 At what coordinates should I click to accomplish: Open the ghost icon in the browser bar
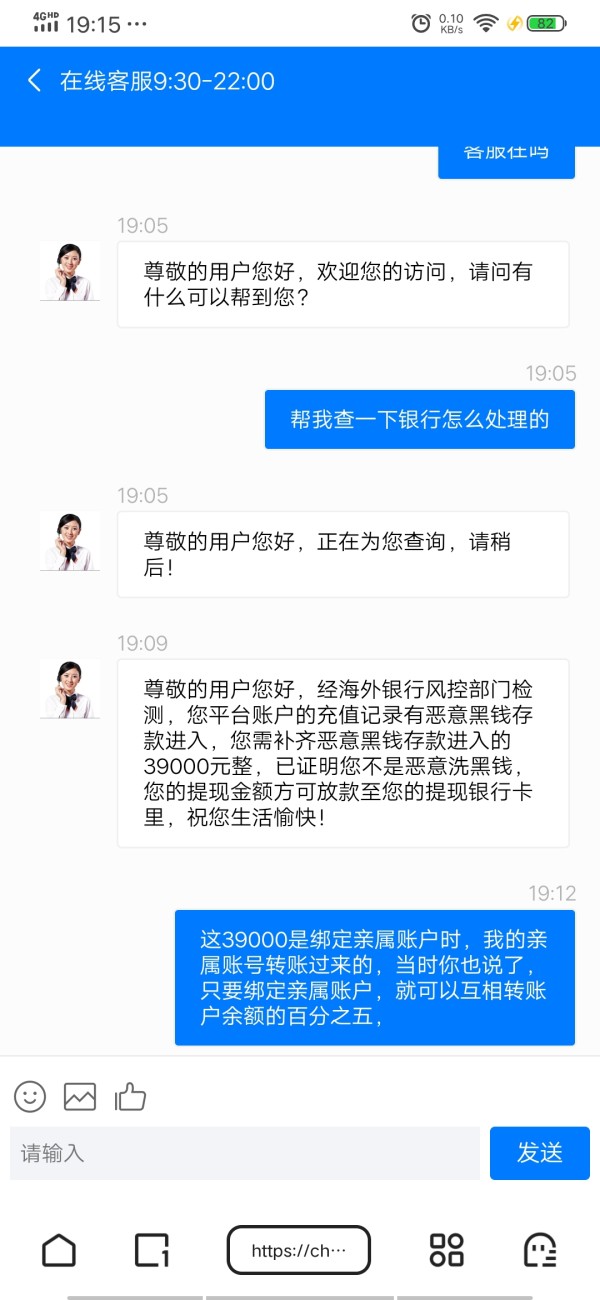(x=540, y=1250)
